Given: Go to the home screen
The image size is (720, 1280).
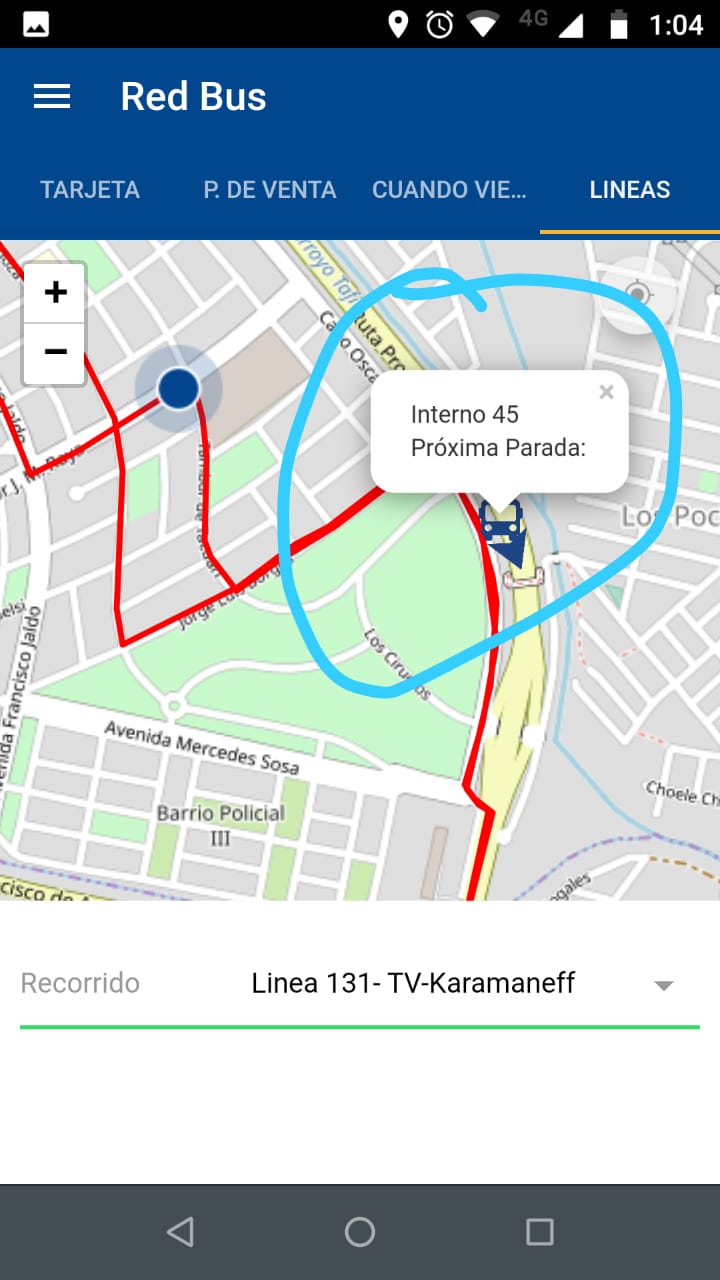Looking at the screenshot, I should point(360,1232).
